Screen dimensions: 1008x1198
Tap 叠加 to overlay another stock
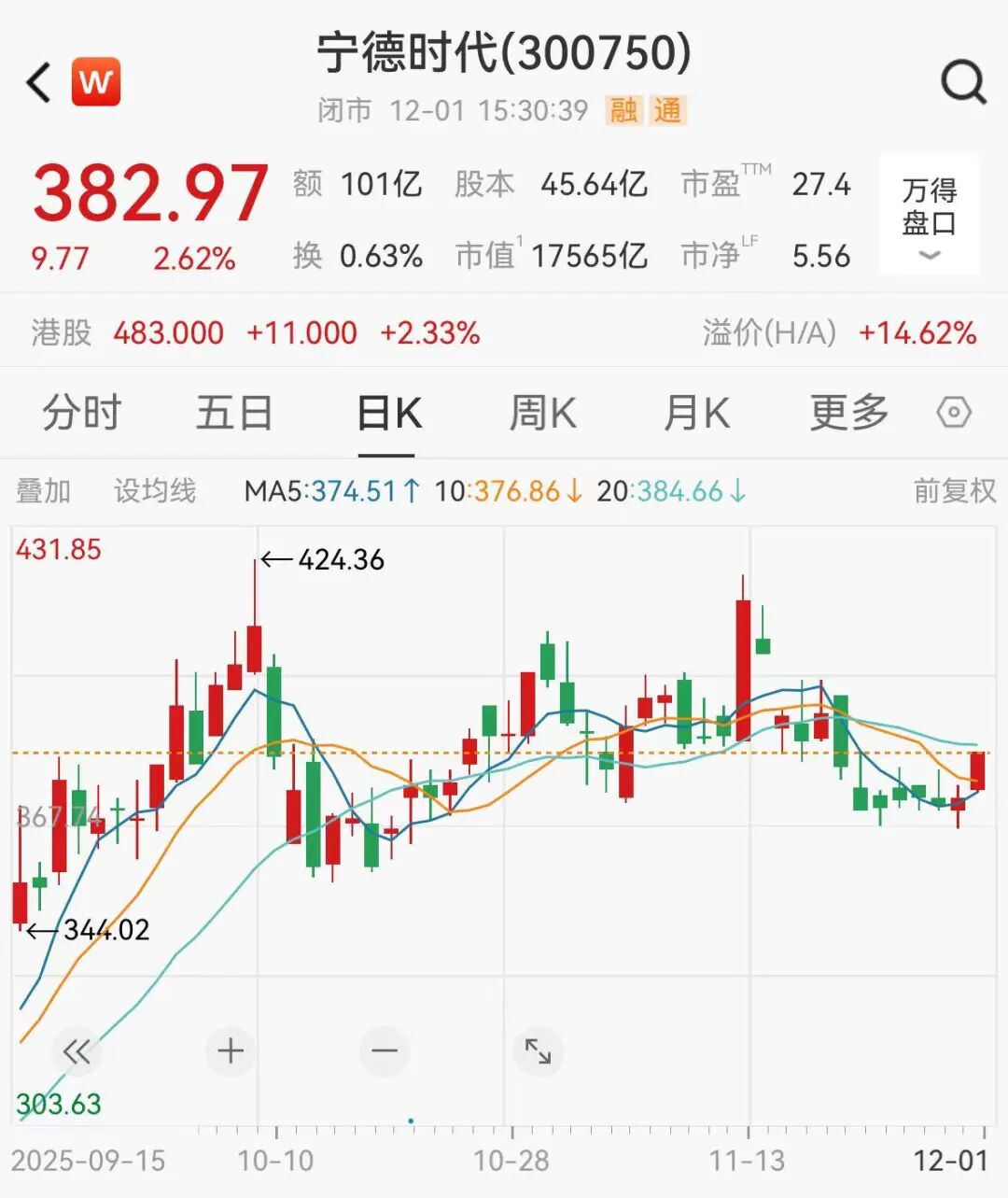44,491
